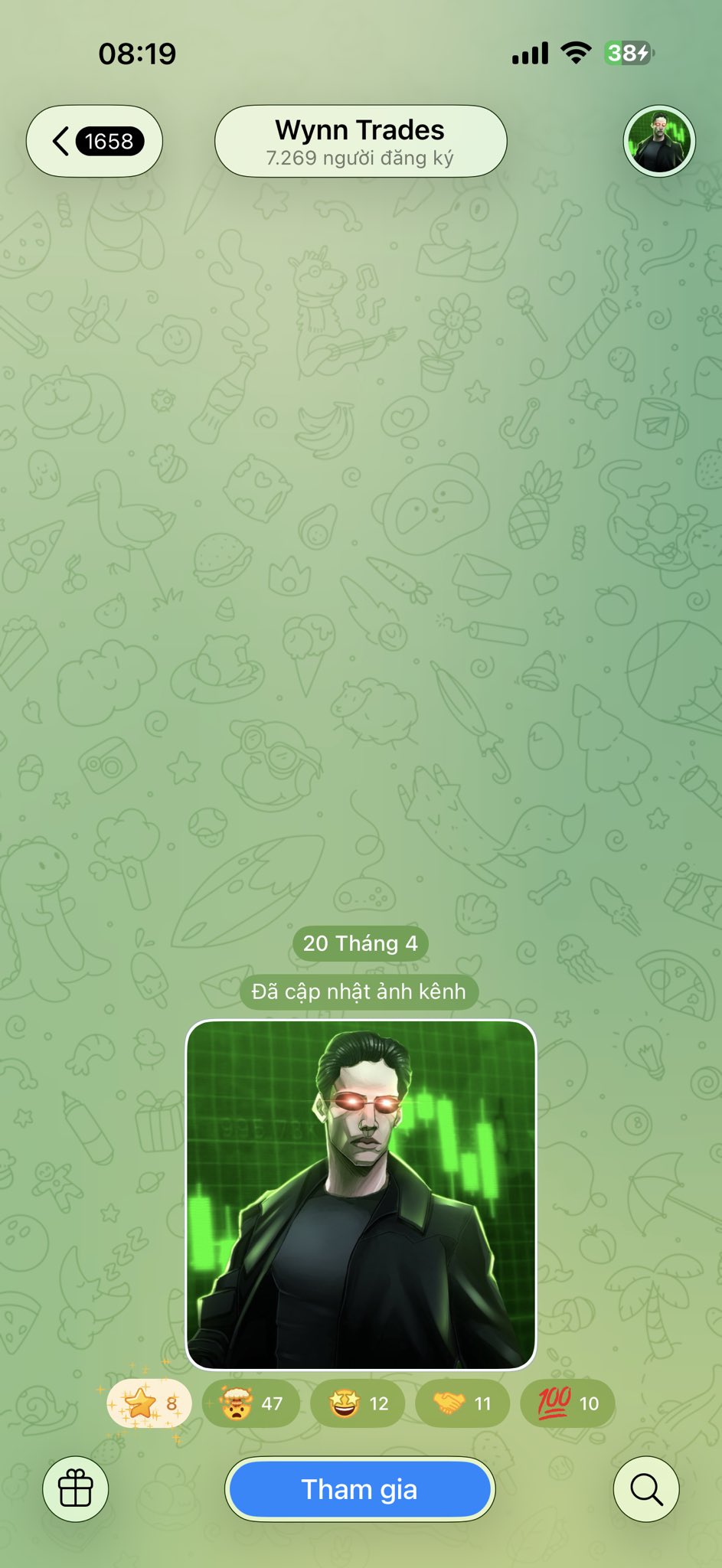View the updated channel photo
This screenshot has height=1568, width=722.
(x=361, y=1195)
